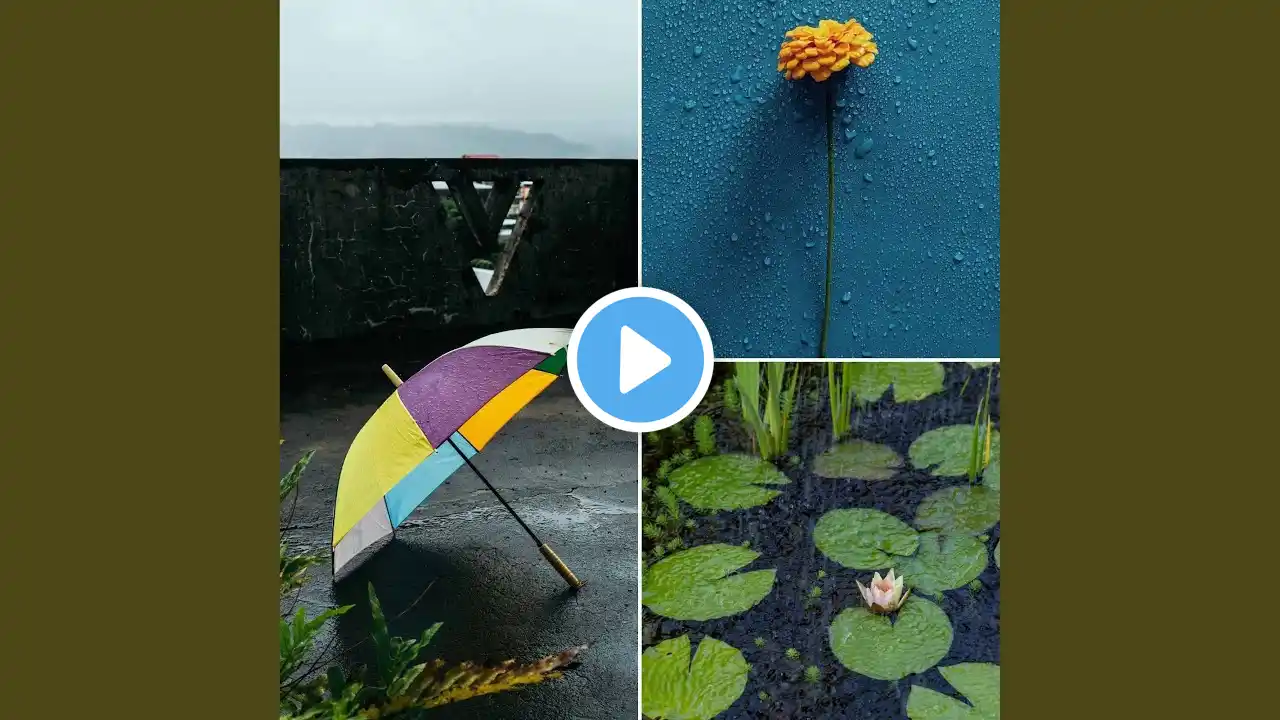This screenshot has height=720, width=1280.
Task: Play the video
Action: click(640, 360)
